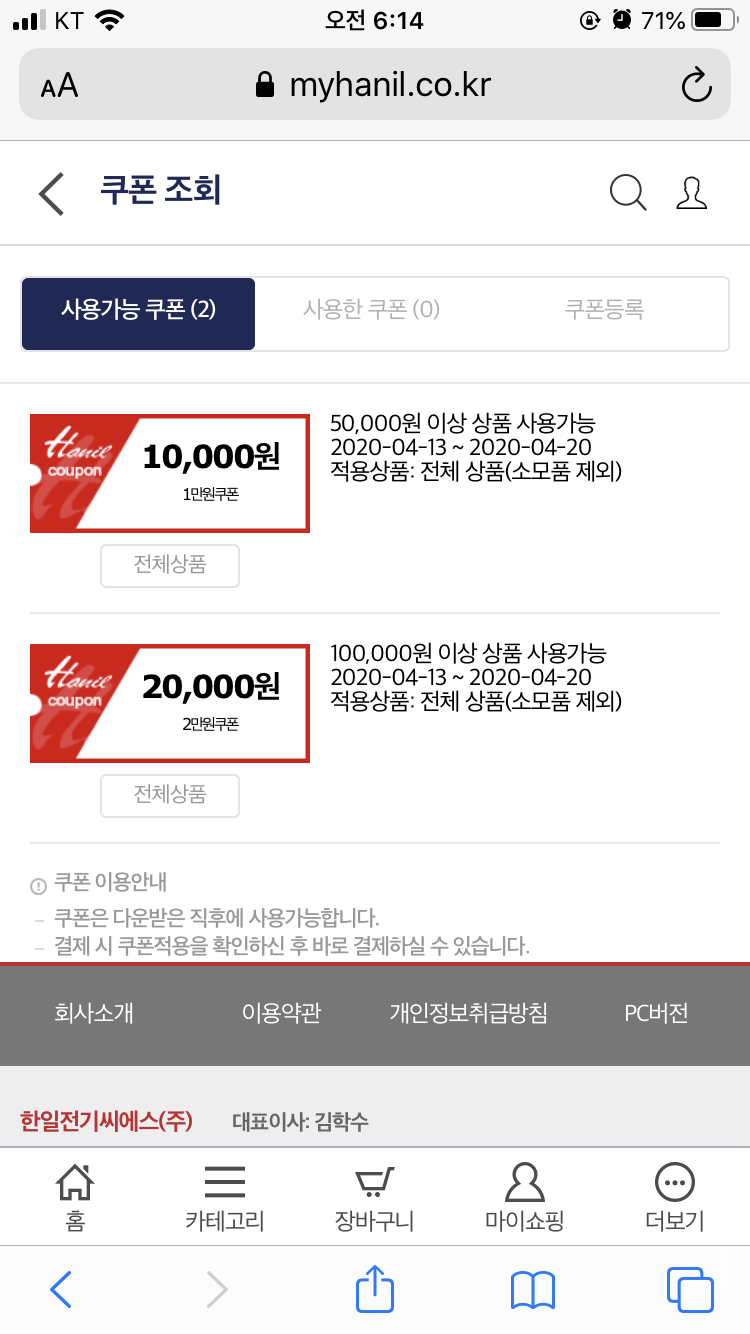Tap 전체상품 under the 10,000원 coupon
The image size is (750, 1334).
[170, 565]
